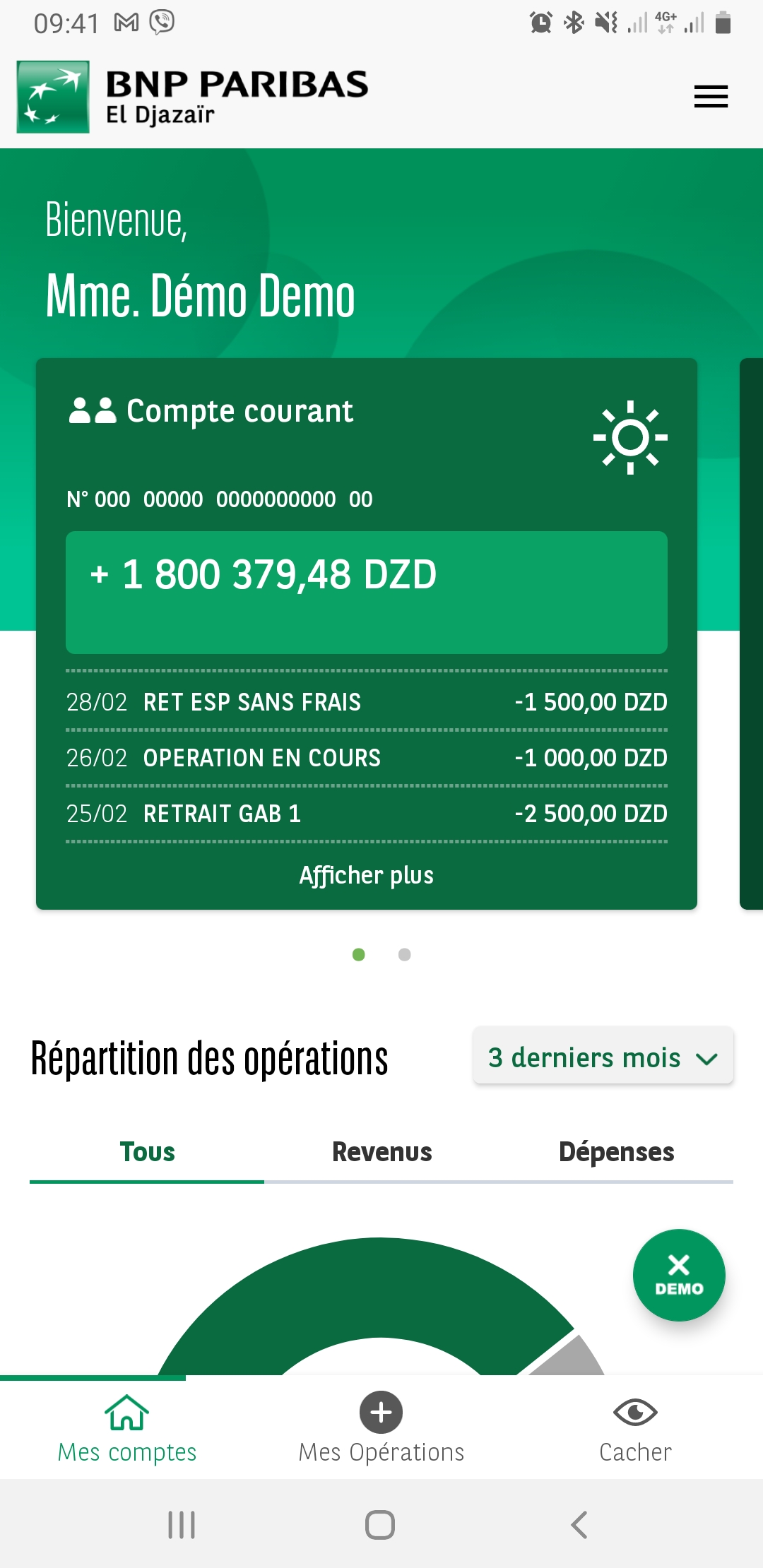Go to the second account page dot
This screenshot has height=1568, width=763.
pos(404,955)
